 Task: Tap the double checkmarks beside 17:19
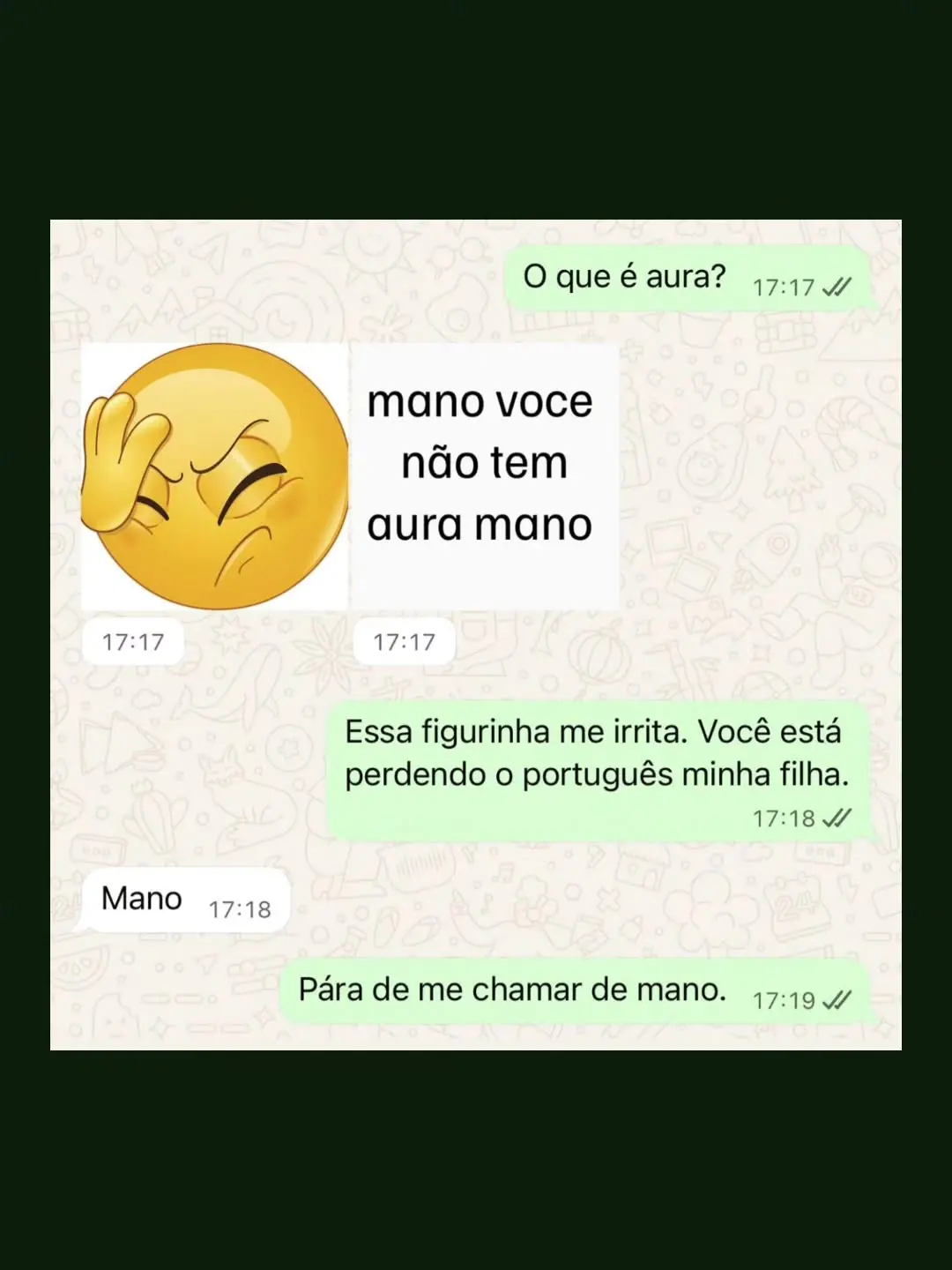click(836, 999)
